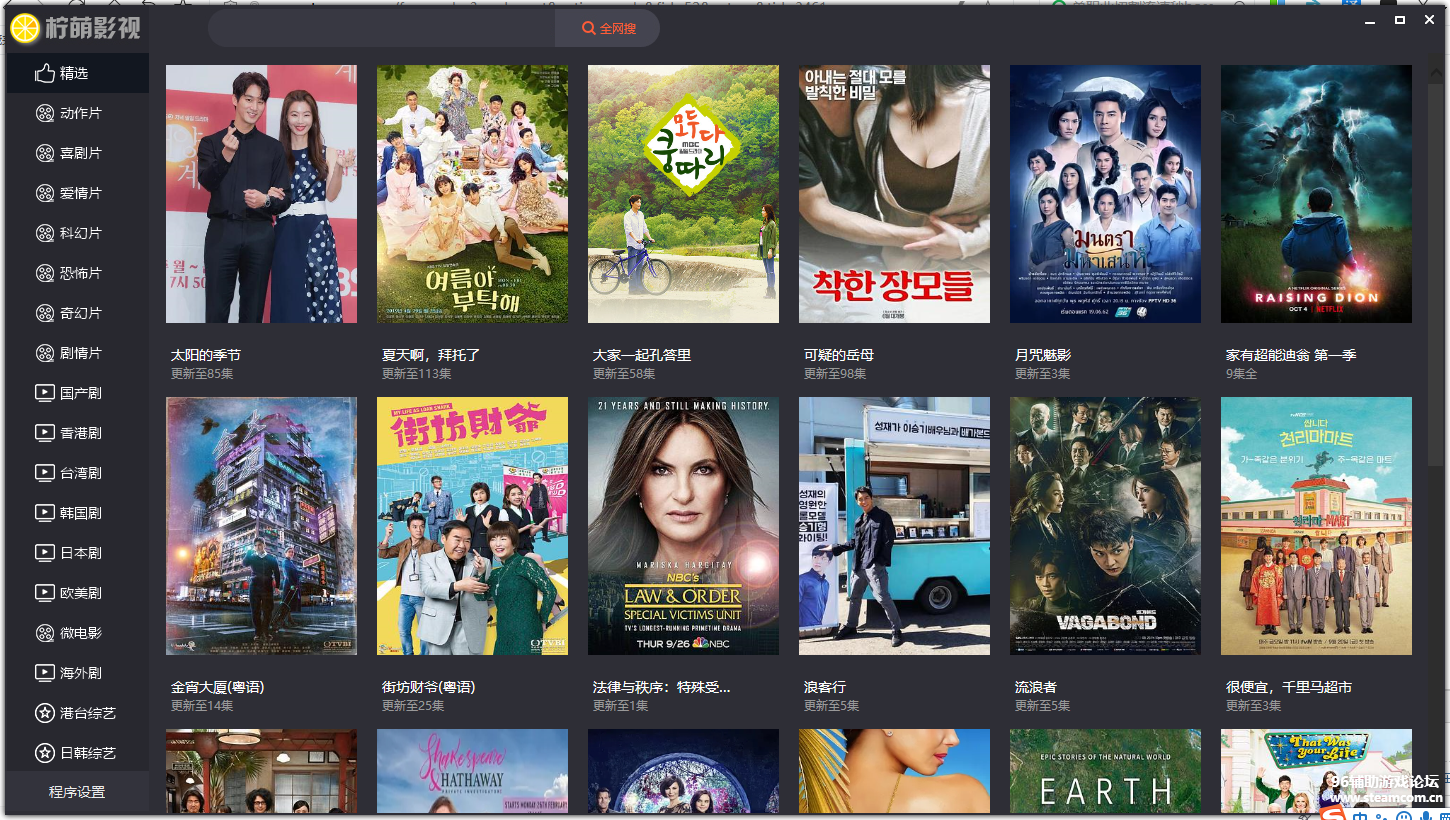Switch to 韩国剧 section
The image size is (1450, 820).
coord(80,513)
